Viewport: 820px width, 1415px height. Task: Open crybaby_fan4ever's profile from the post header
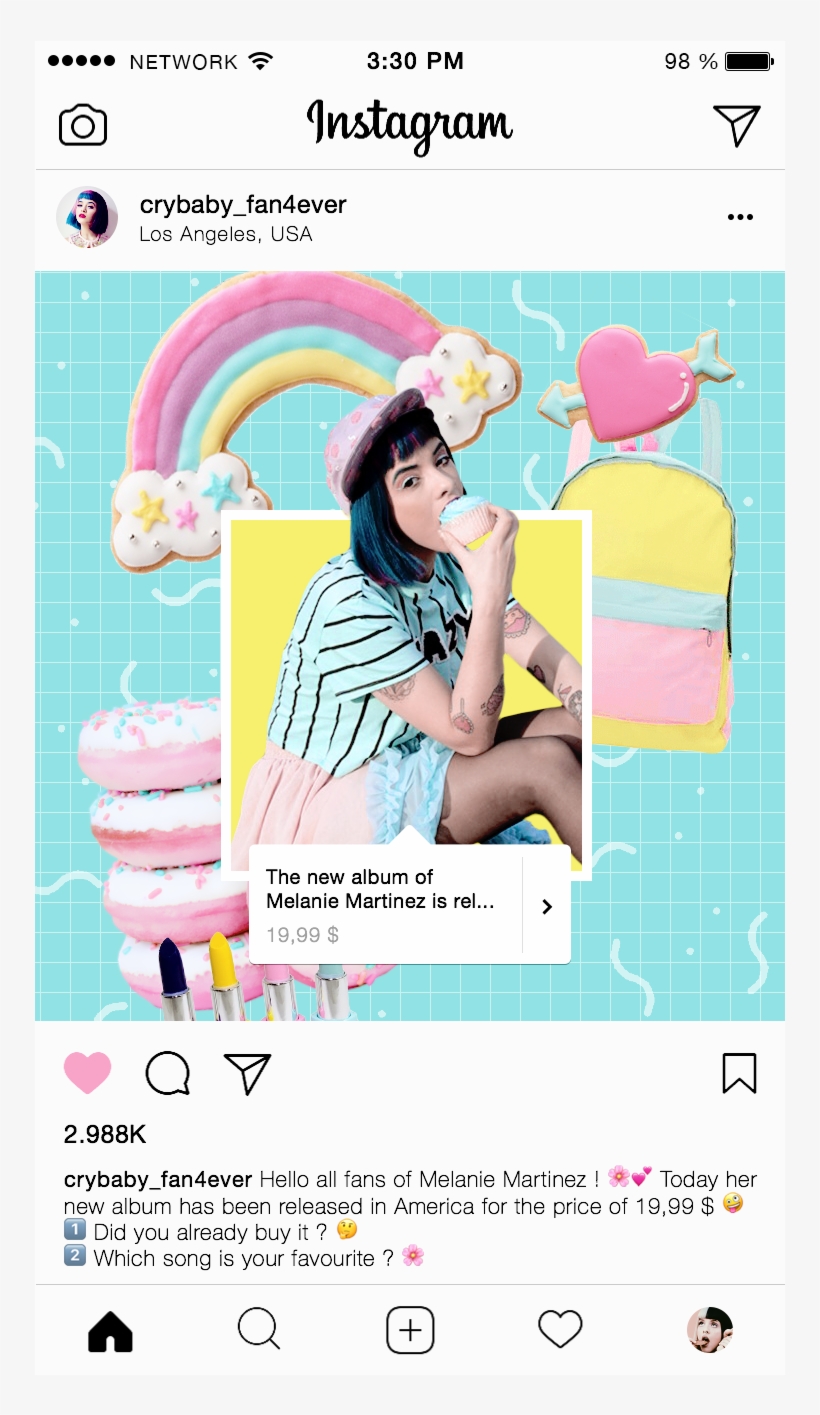click(x=243, y=205)
